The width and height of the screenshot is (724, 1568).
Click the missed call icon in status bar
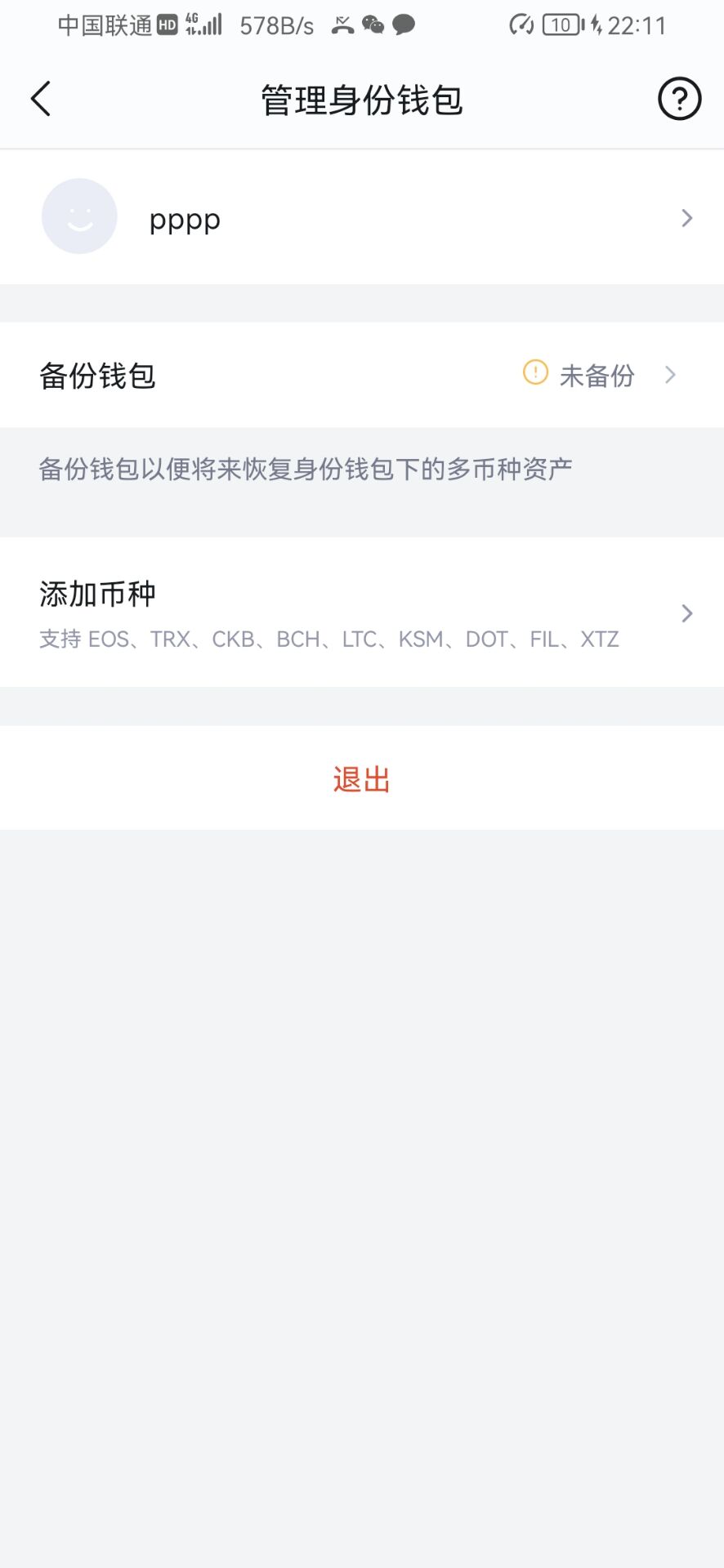tap(342, 25)
